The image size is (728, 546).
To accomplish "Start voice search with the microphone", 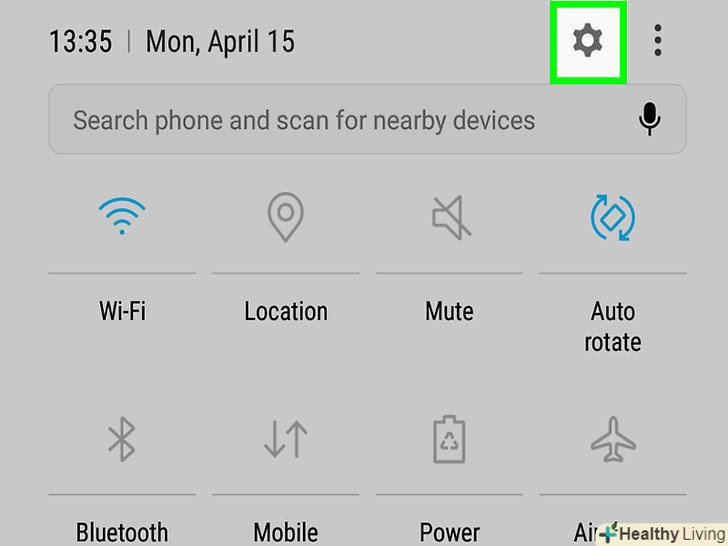I will coord(650,121).
